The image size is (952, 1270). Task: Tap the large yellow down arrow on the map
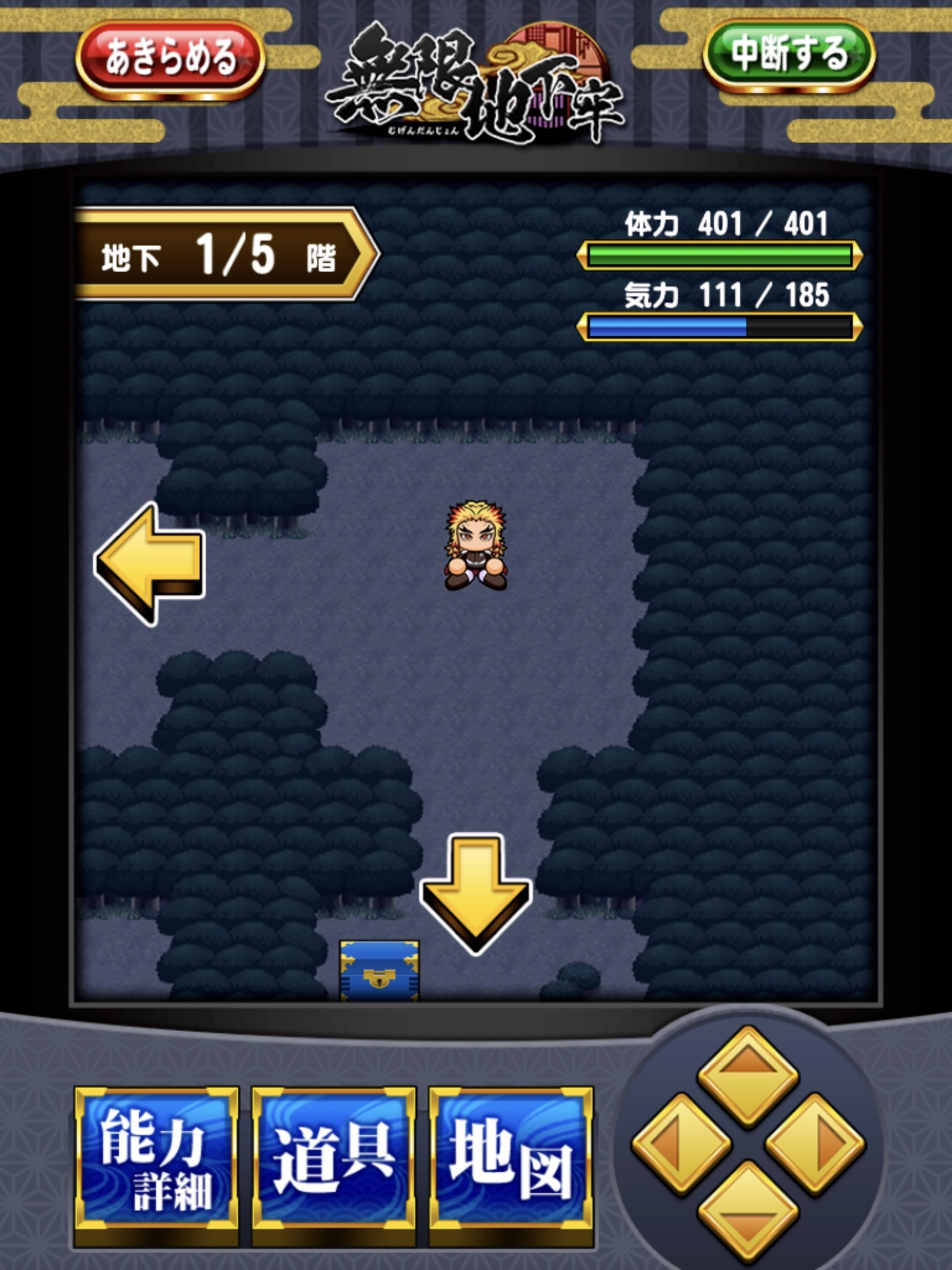point(475,894)
